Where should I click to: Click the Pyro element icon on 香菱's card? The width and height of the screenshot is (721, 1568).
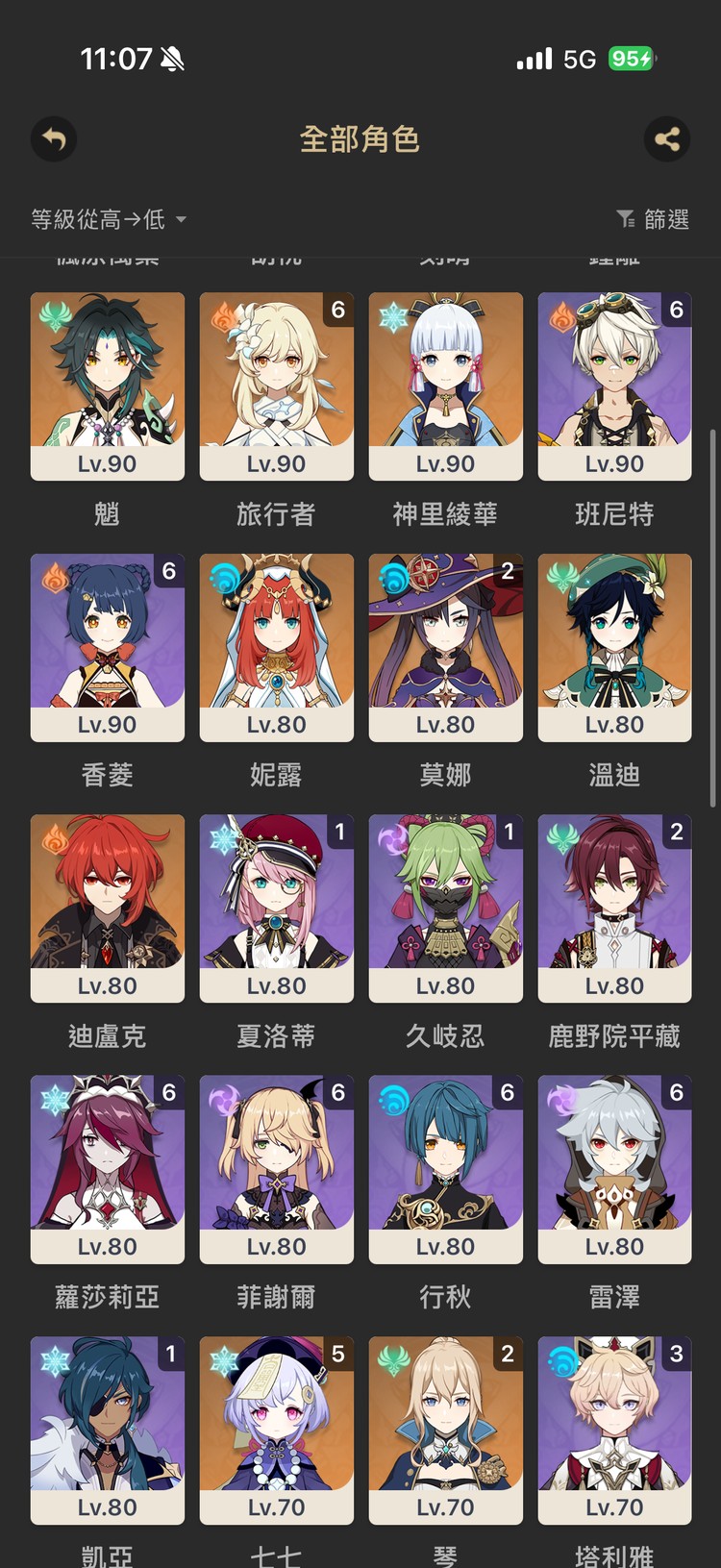[56, 575]
